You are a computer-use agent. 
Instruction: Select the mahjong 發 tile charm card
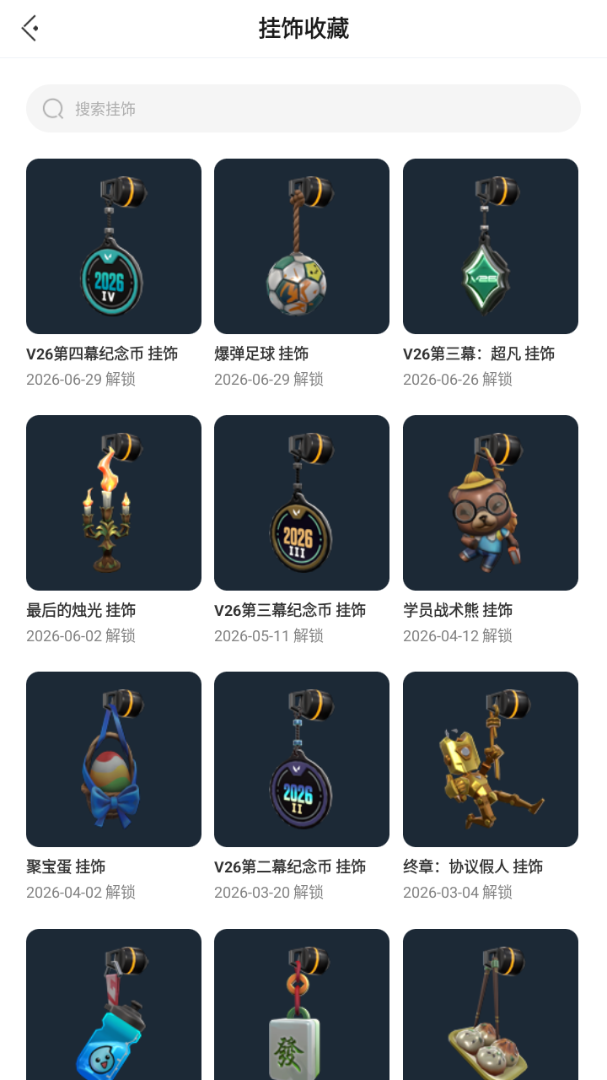(x=302, y=1005)
